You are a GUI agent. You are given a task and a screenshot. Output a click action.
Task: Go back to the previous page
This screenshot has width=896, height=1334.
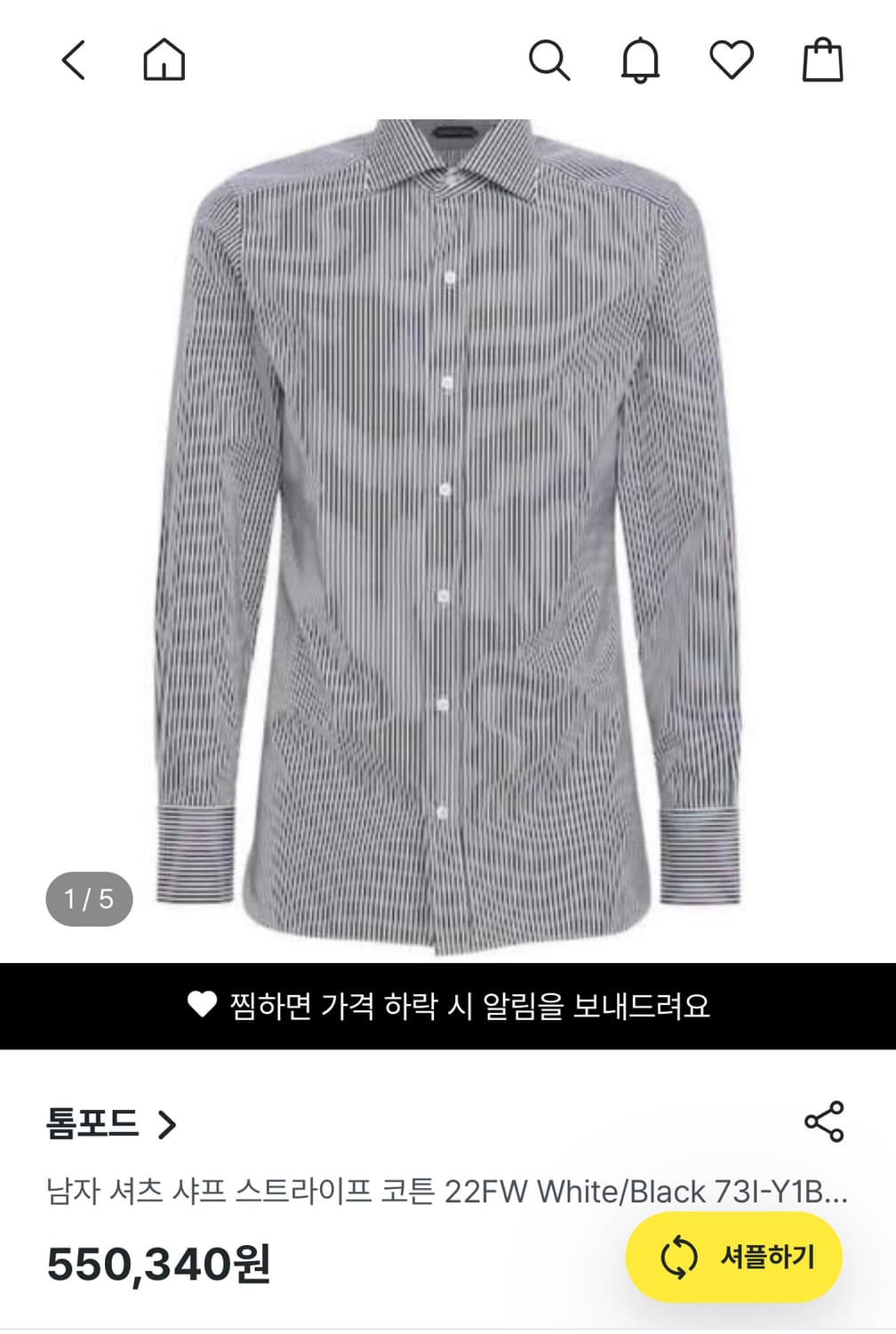(74, 60)
